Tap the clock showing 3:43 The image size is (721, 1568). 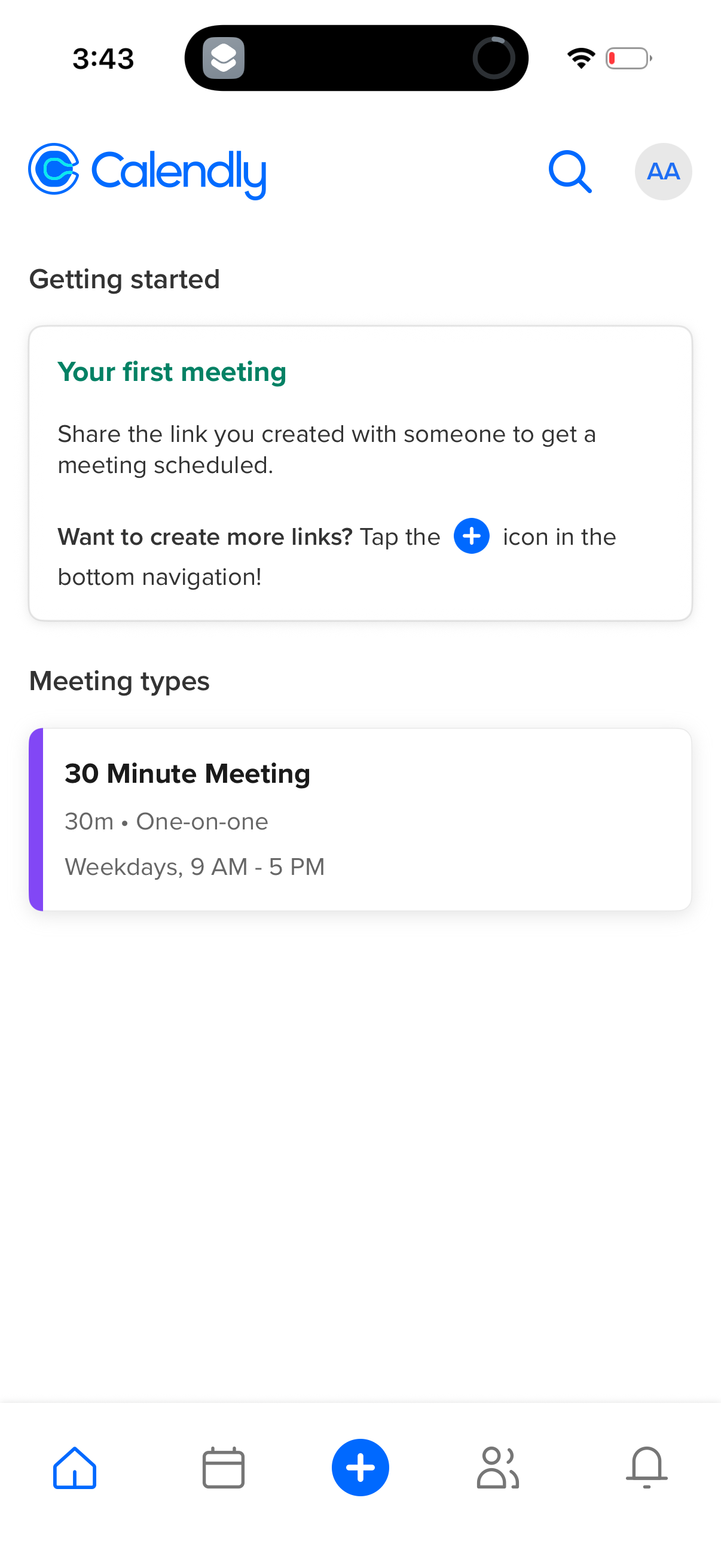[103, 58]
